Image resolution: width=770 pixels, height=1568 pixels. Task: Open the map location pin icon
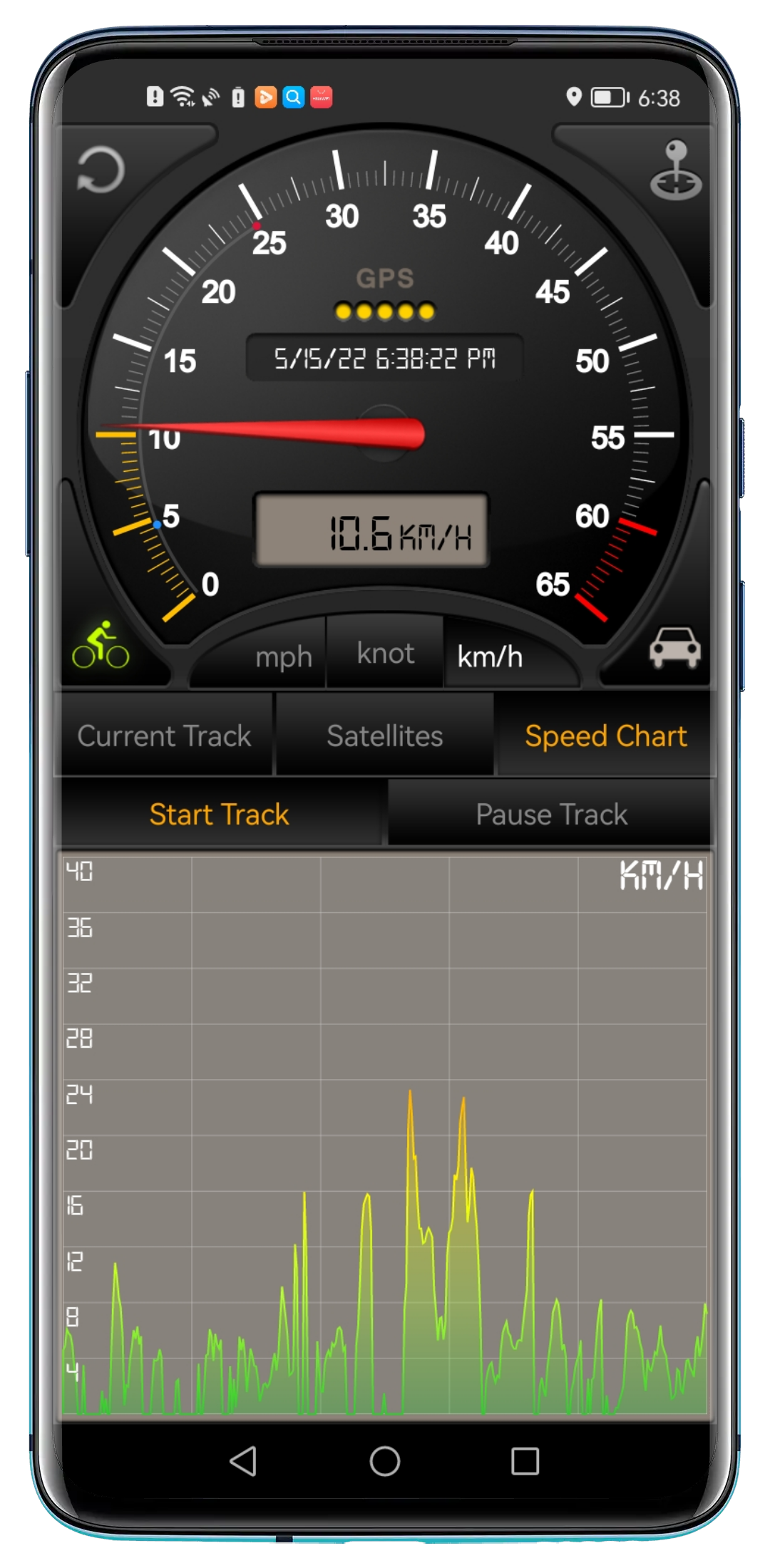(675, 170)
